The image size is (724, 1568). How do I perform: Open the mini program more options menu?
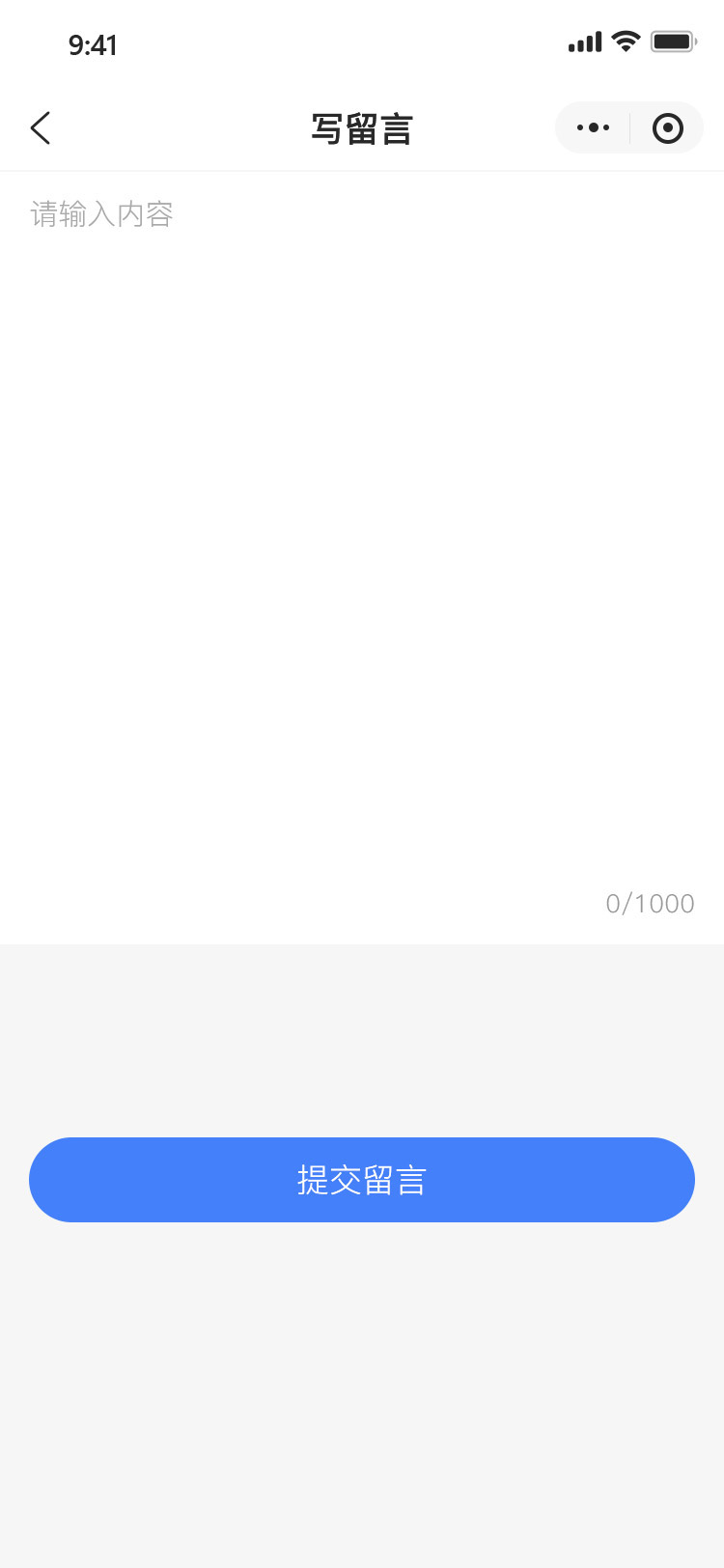click(x=593, y=127)
